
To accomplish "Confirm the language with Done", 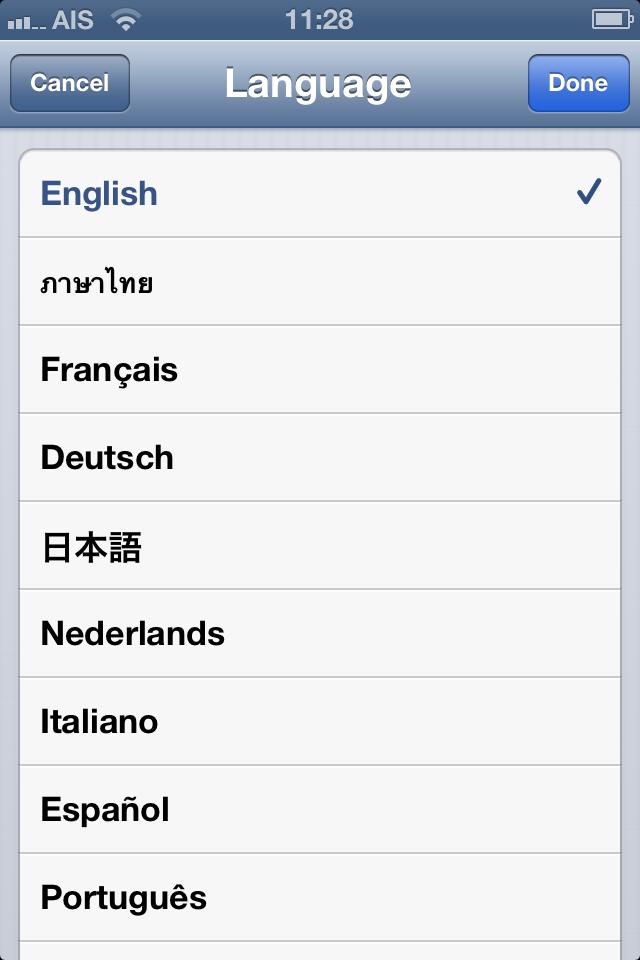I will (x=577, y=83).
